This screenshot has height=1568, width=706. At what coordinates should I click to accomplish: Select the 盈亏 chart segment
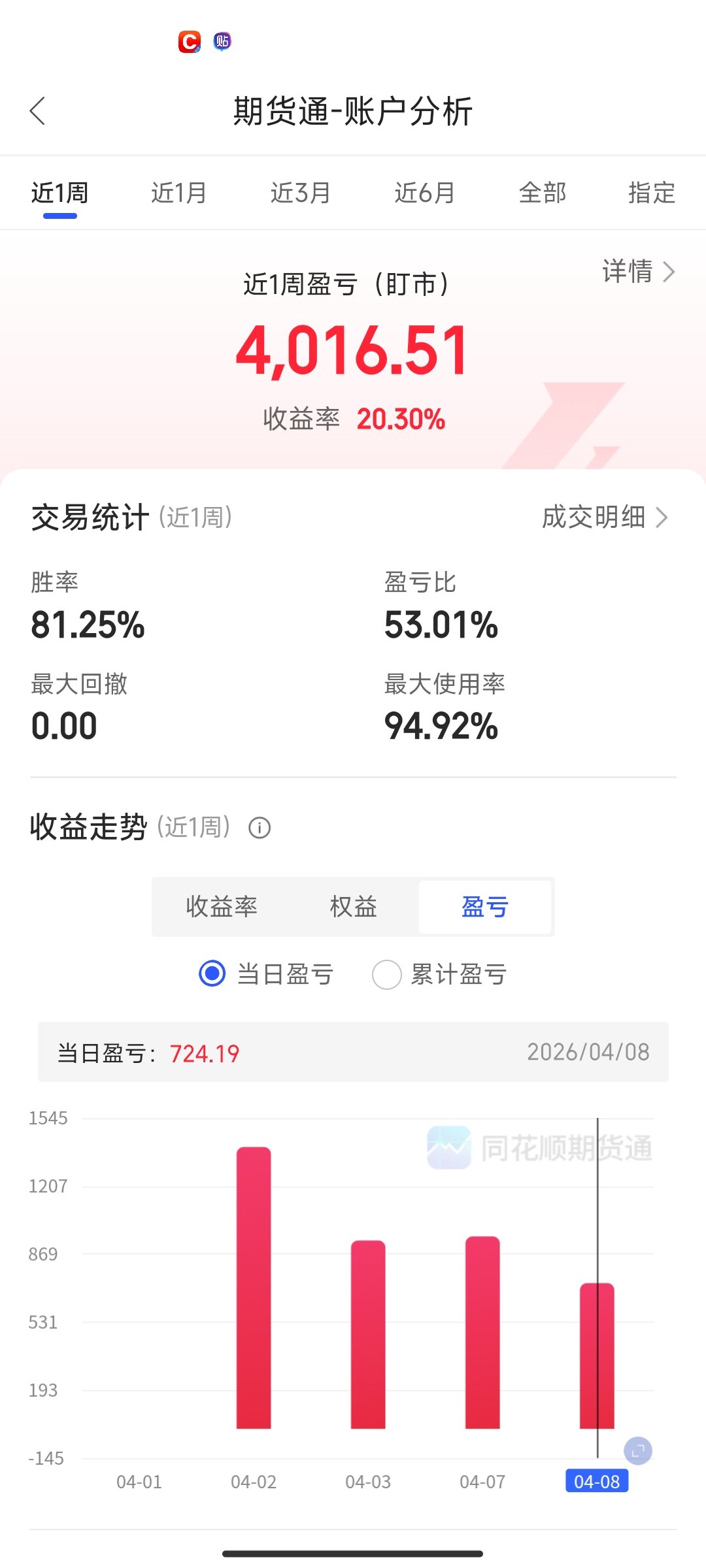coord(484,907)
